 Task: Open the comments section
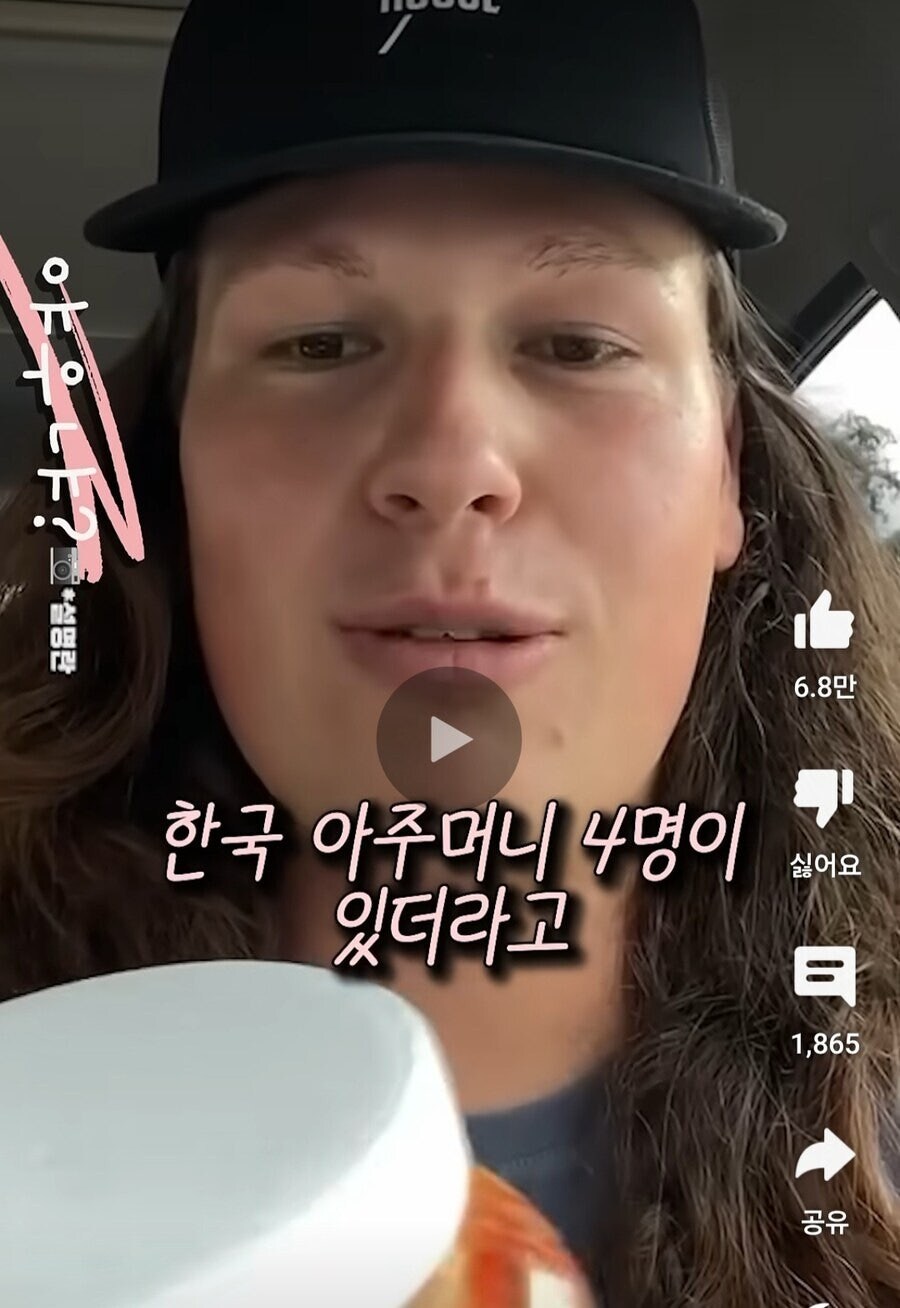[824, 976]
